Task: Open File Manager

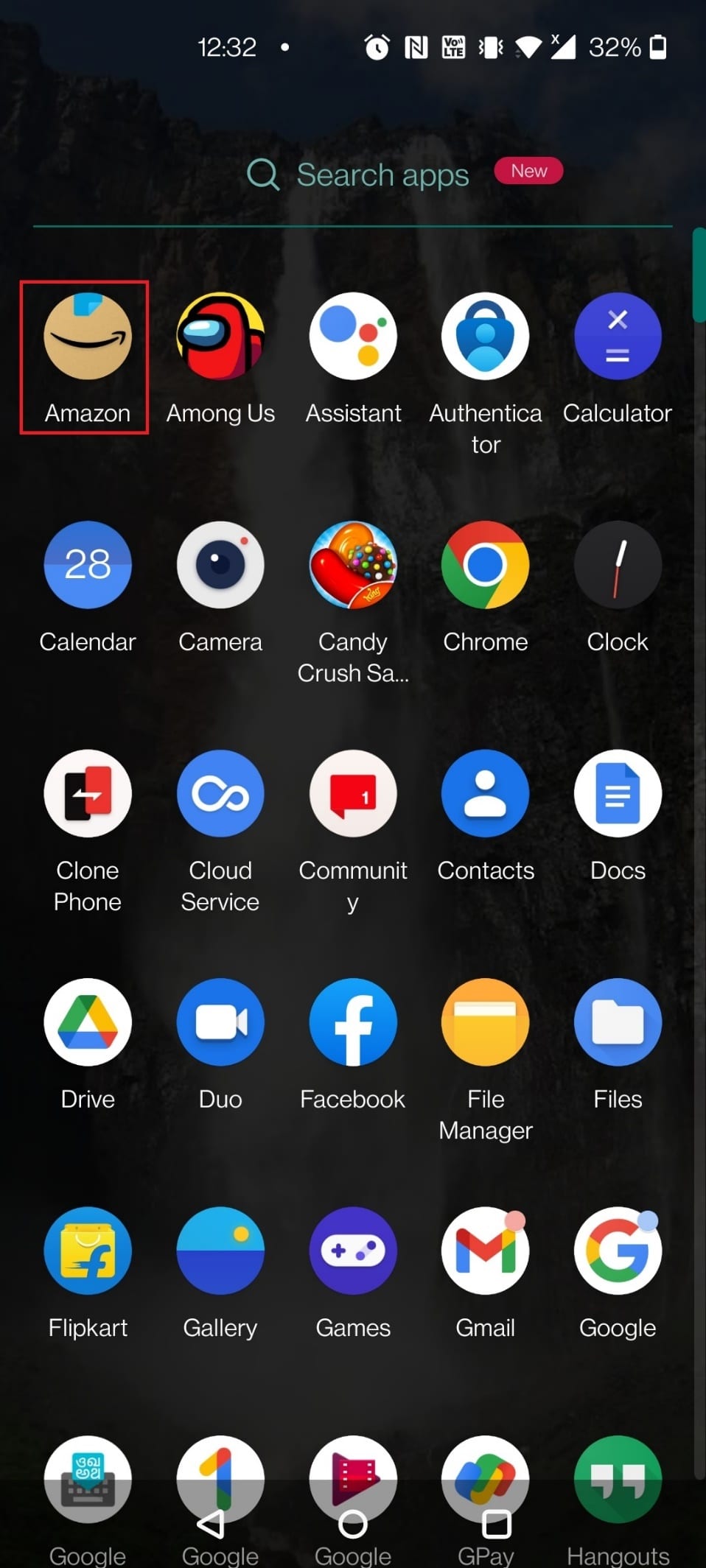Action: pos(485,1022)
